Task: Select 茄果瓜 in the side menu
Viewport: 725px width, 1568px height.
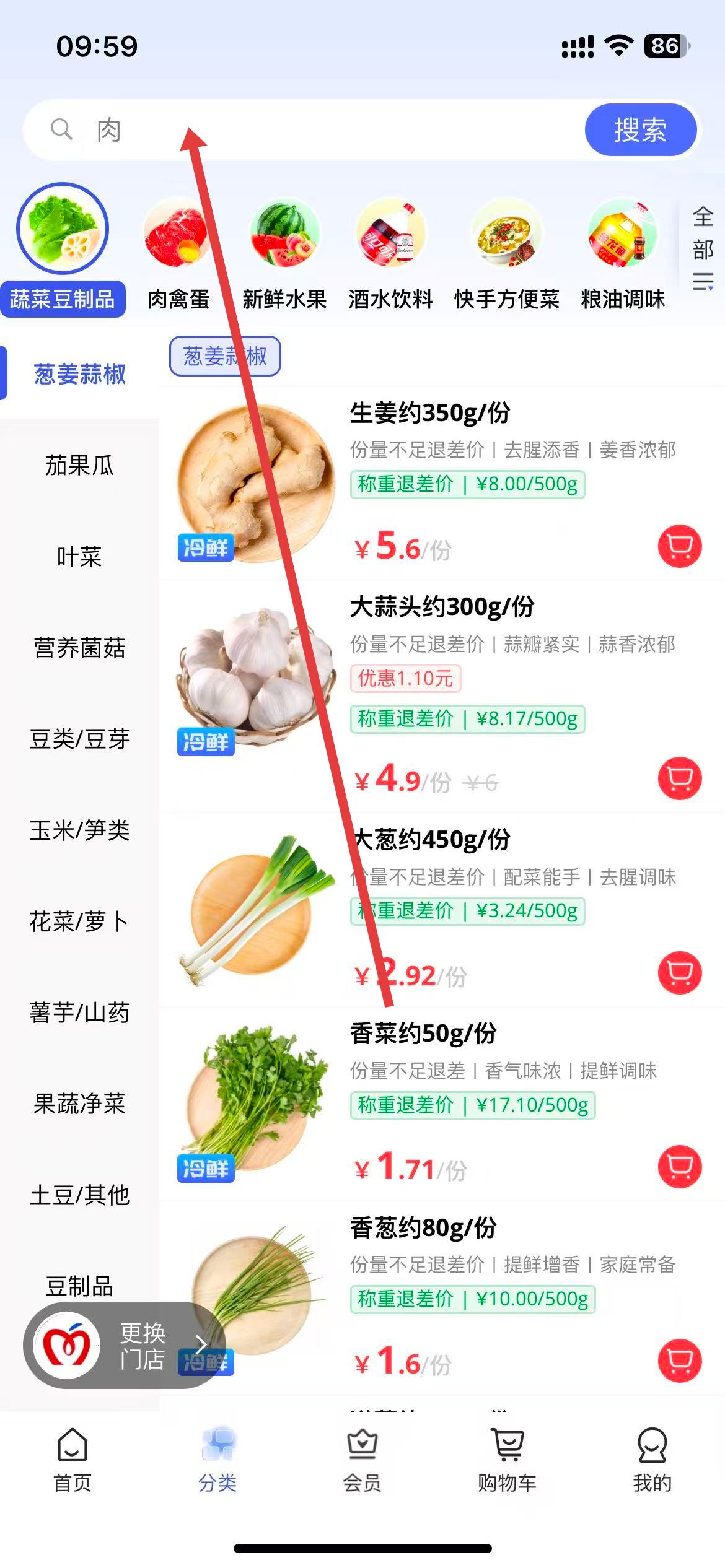Action: coord(79,466)
